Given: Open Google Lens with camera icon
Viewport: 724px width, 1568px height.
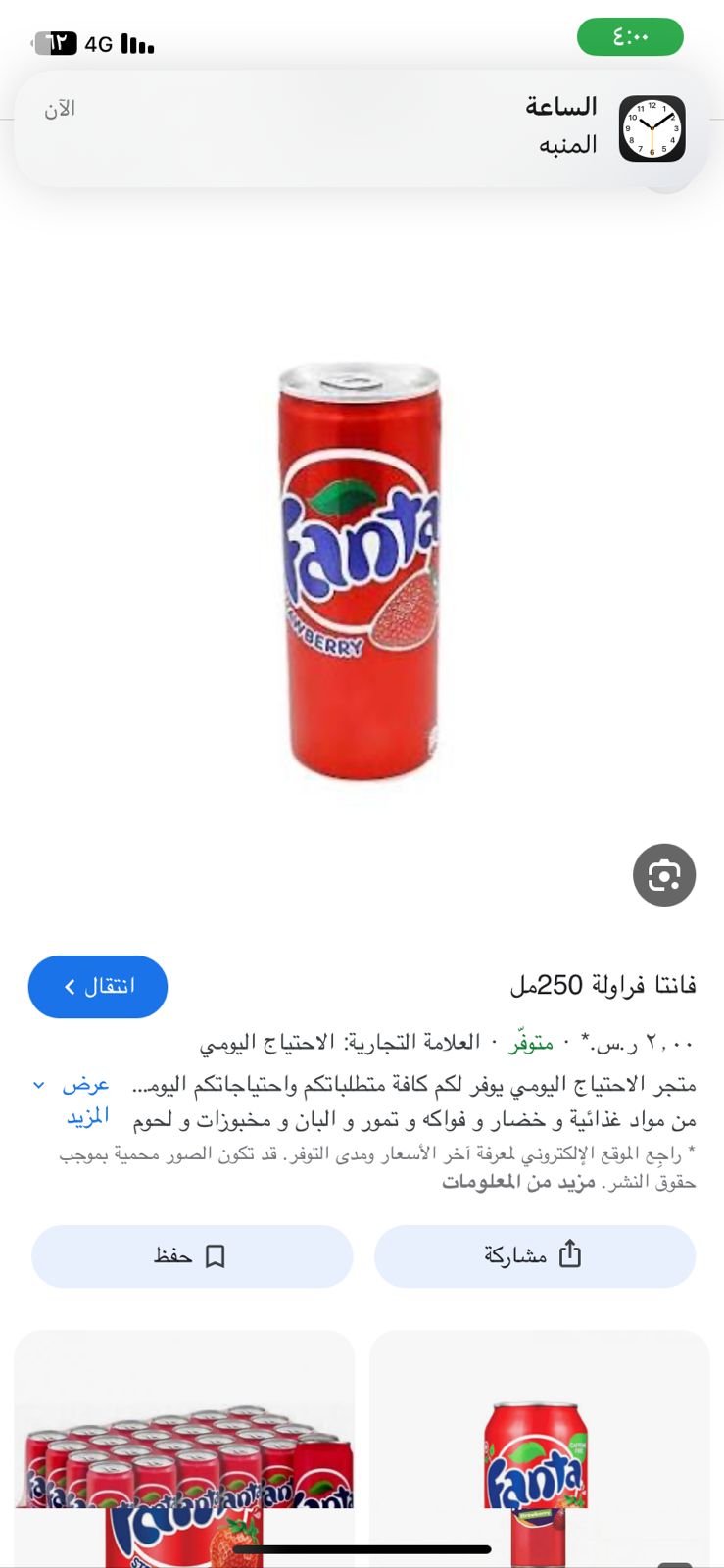Looking at the screenshot, I should 664,875.
